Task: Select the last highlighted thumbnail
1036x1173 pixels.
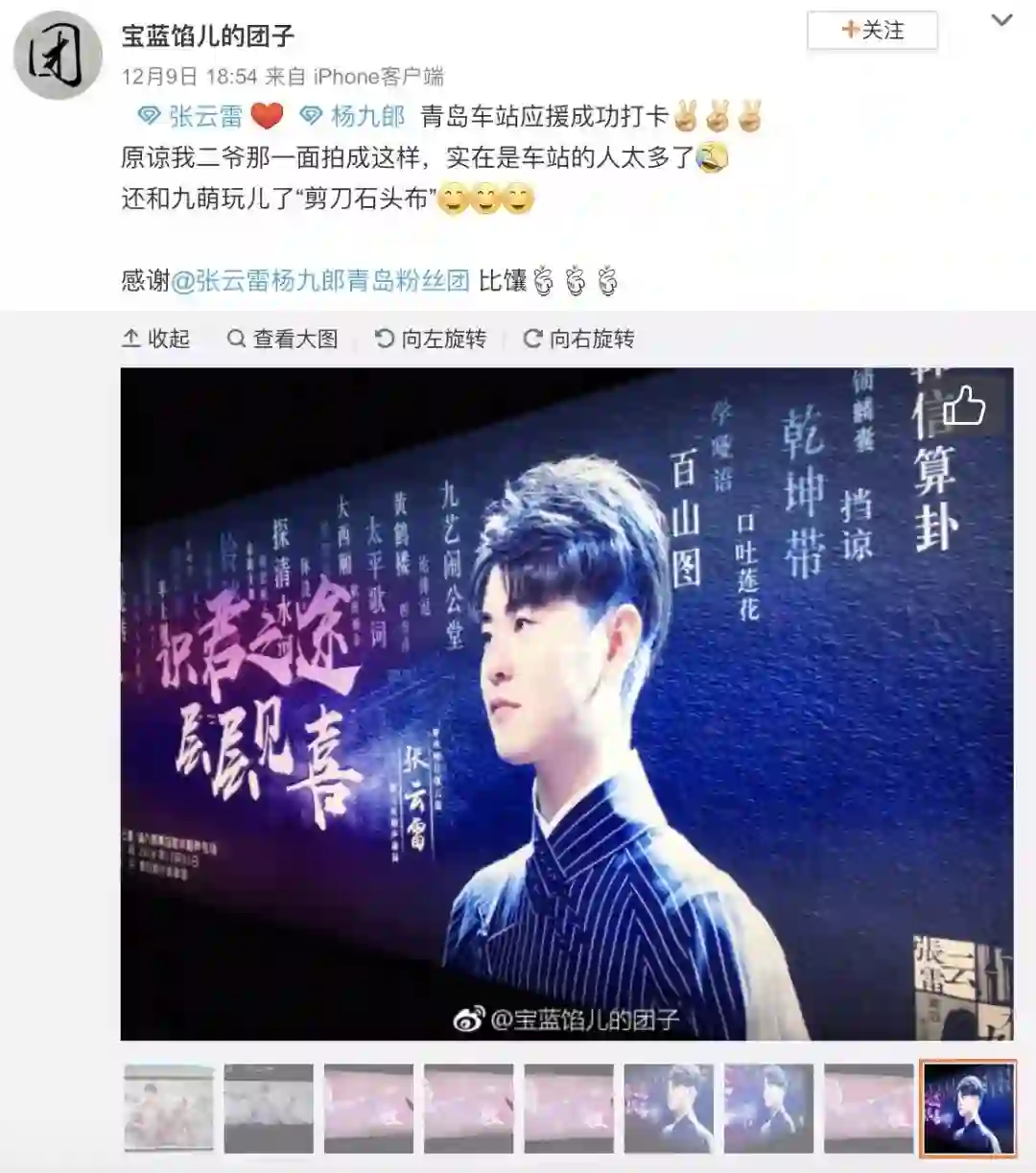Action: (x=968, y=1109)
